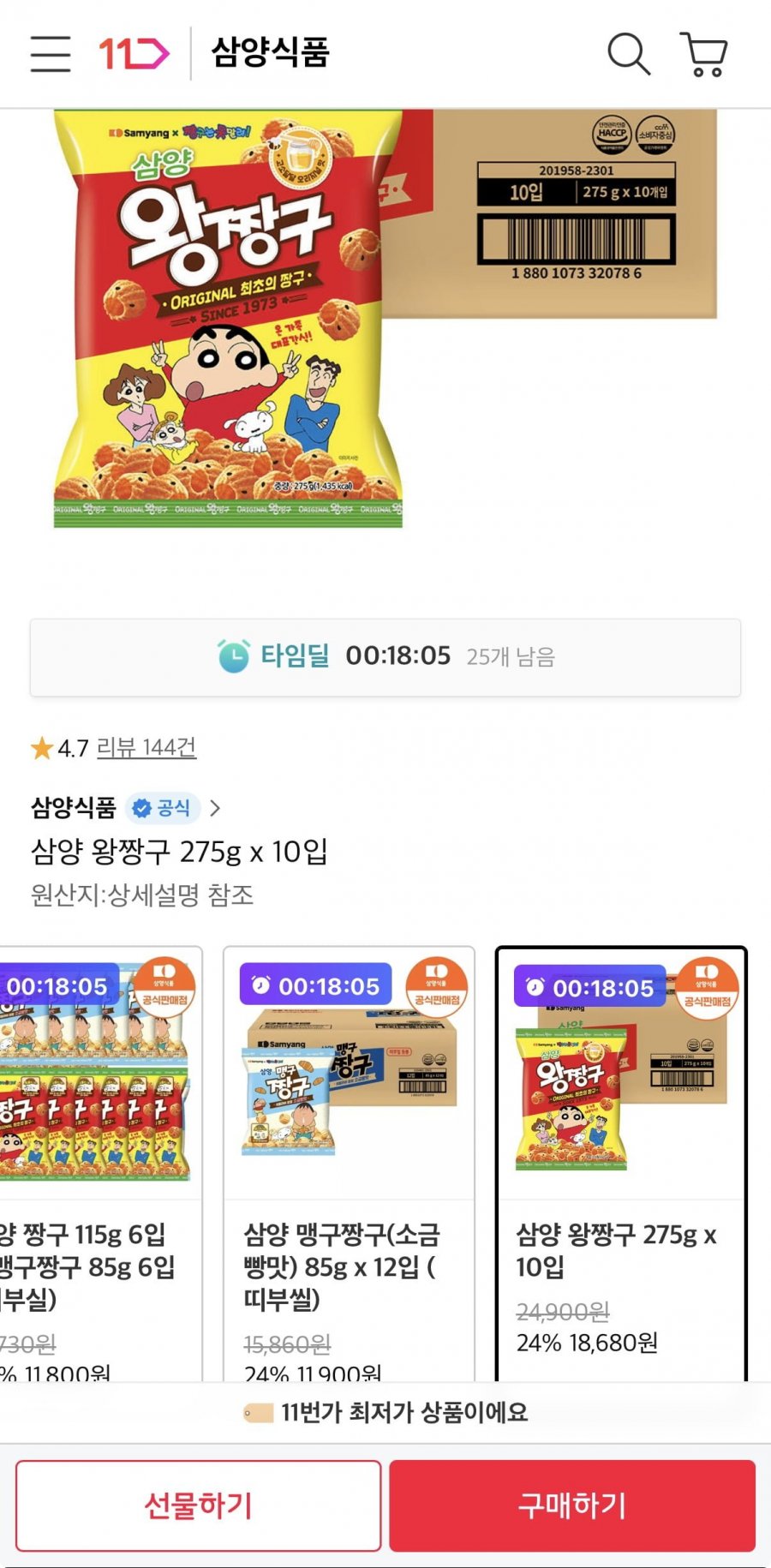Viewport: 771px width, 1568px height.
Task: Open the search icon
Action: (x=629, y=54)
